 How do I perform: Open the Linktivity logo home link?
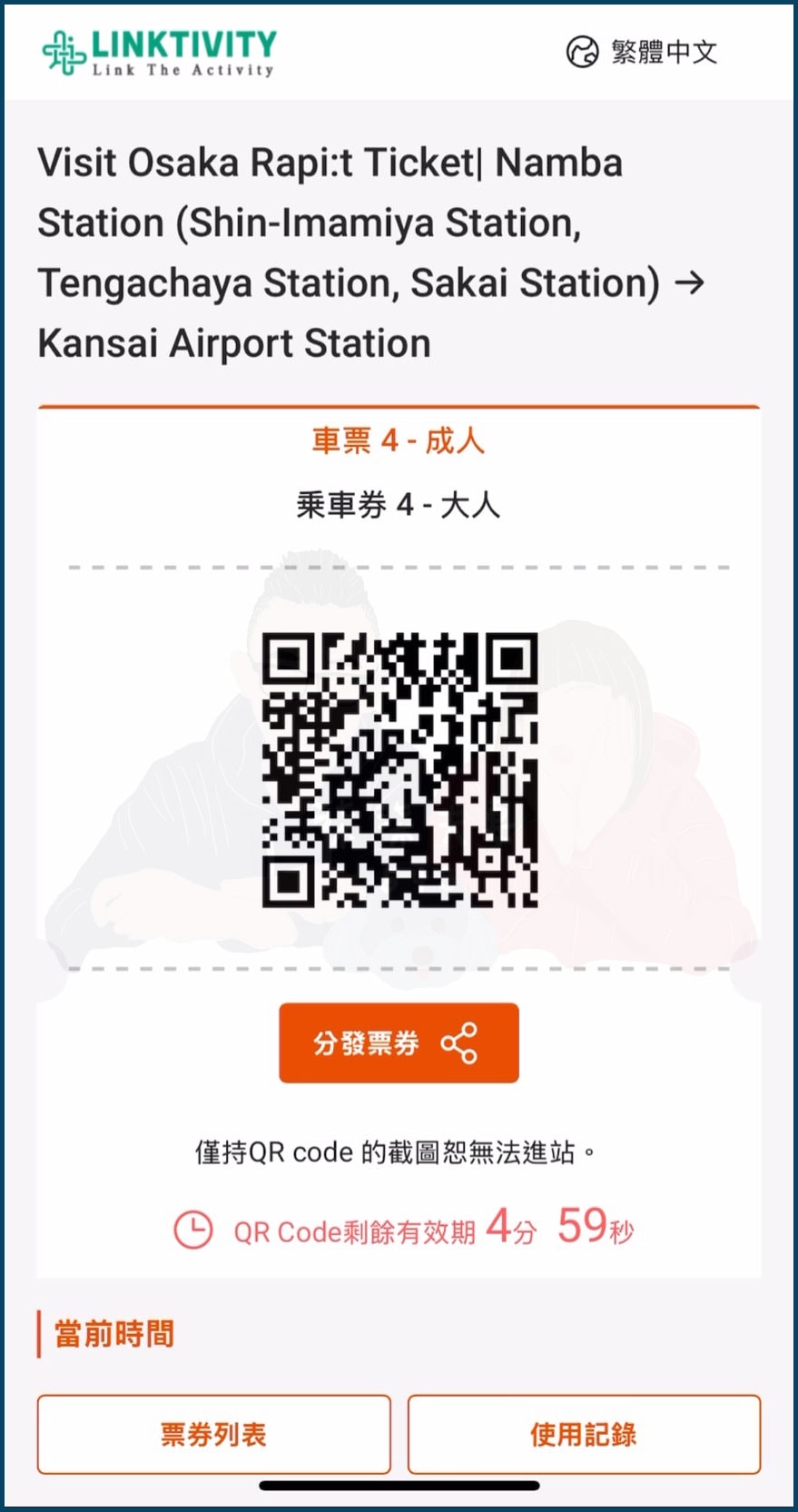click(x=160, y=53)
